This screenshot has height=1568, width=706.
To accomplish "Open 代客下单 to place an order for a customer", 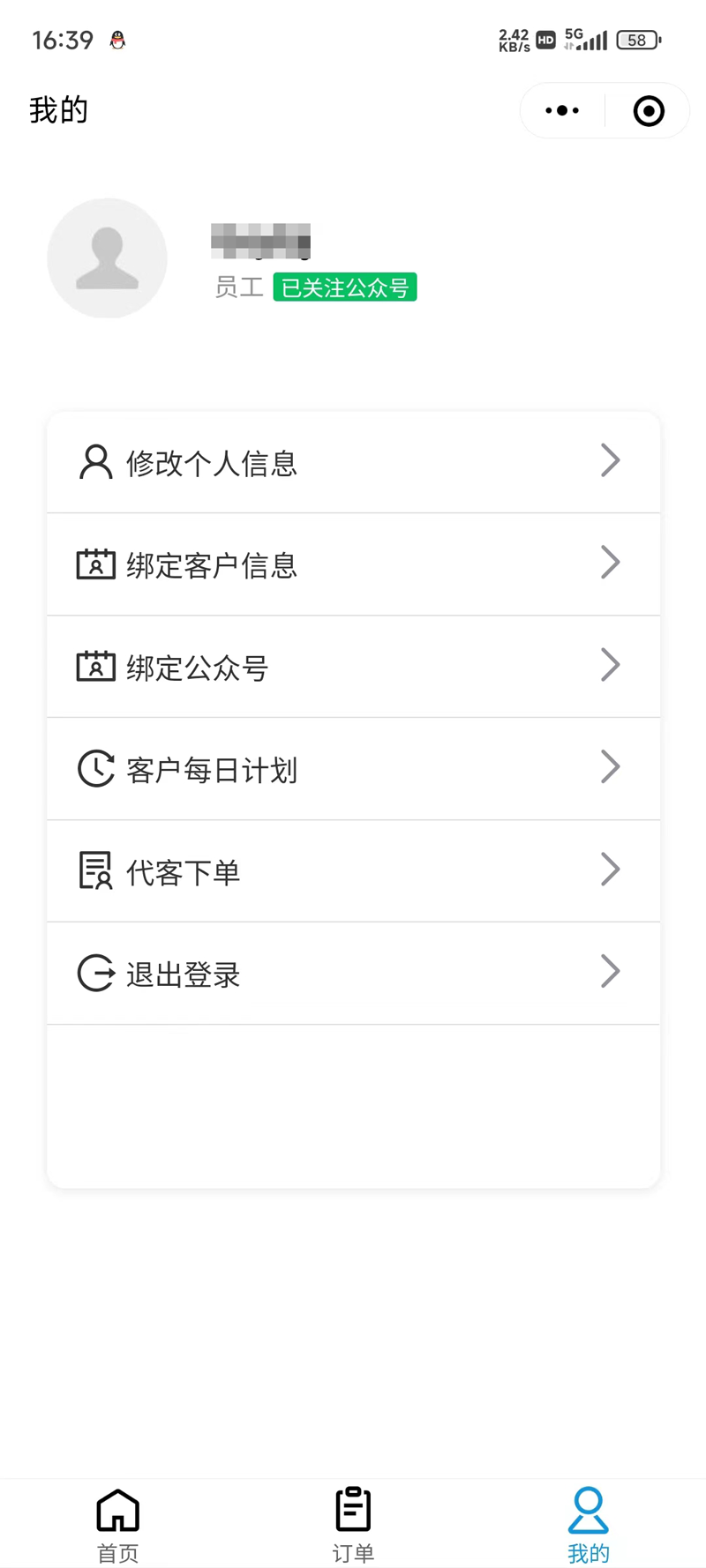I will click(x=353, y=871).
